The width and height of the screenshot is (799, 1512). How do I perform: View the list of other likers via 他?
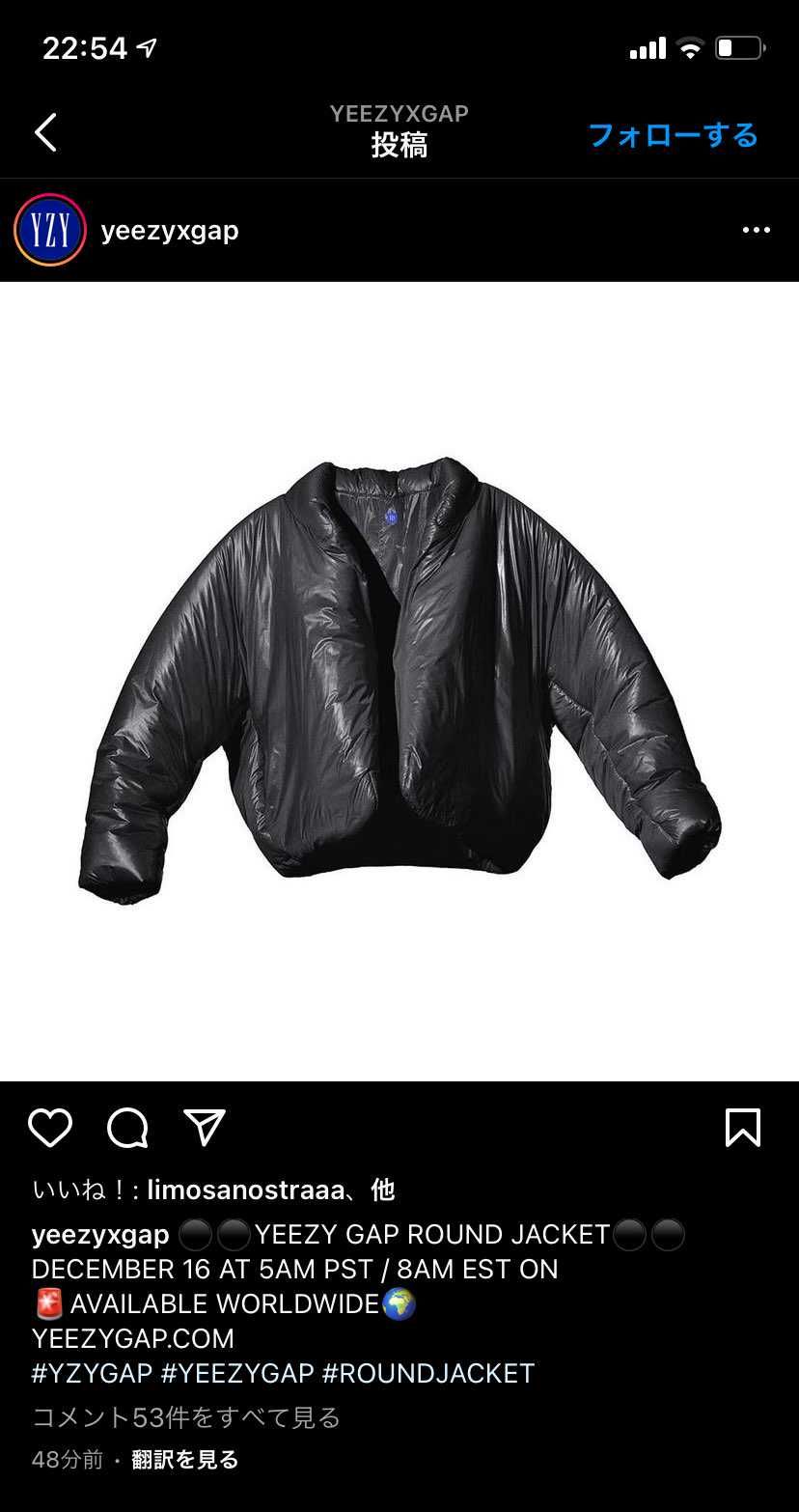(383, 1190)
